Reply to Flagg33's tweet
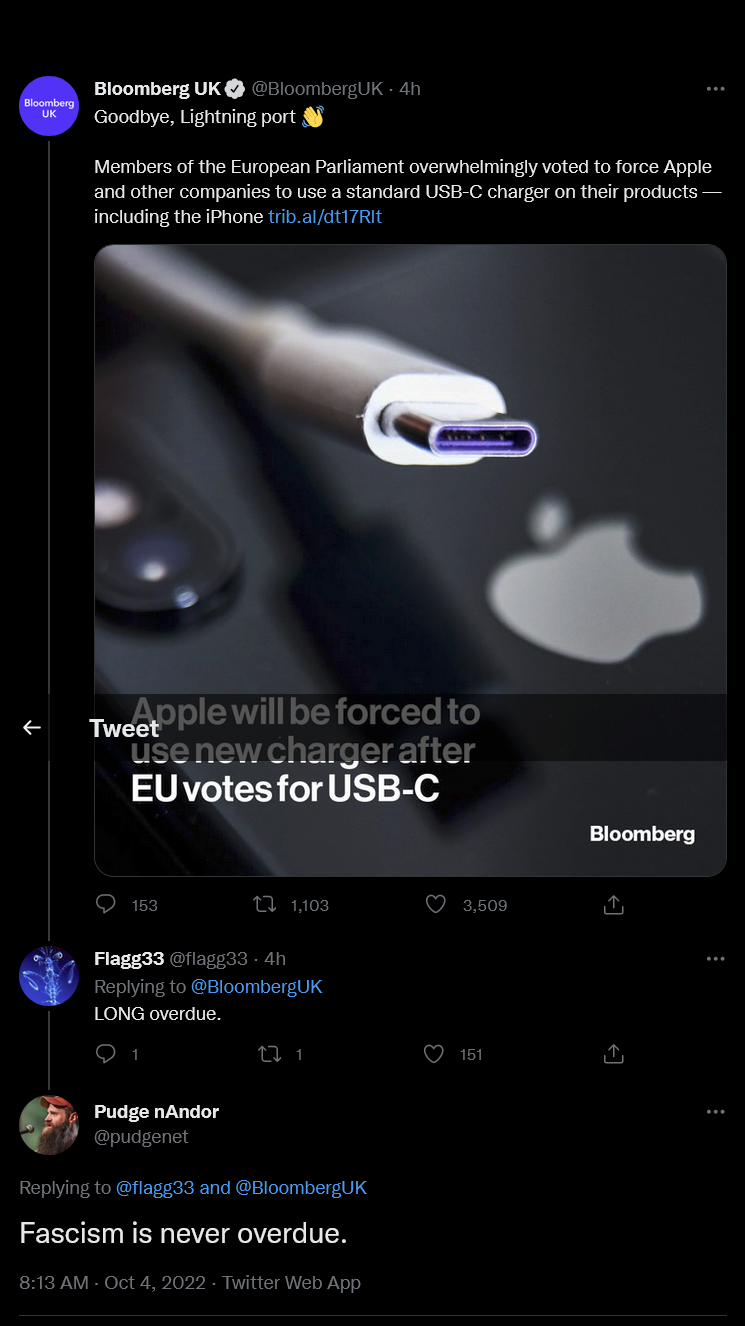The width and height of the screenshot is (745, 1326). coord(106,1054)
